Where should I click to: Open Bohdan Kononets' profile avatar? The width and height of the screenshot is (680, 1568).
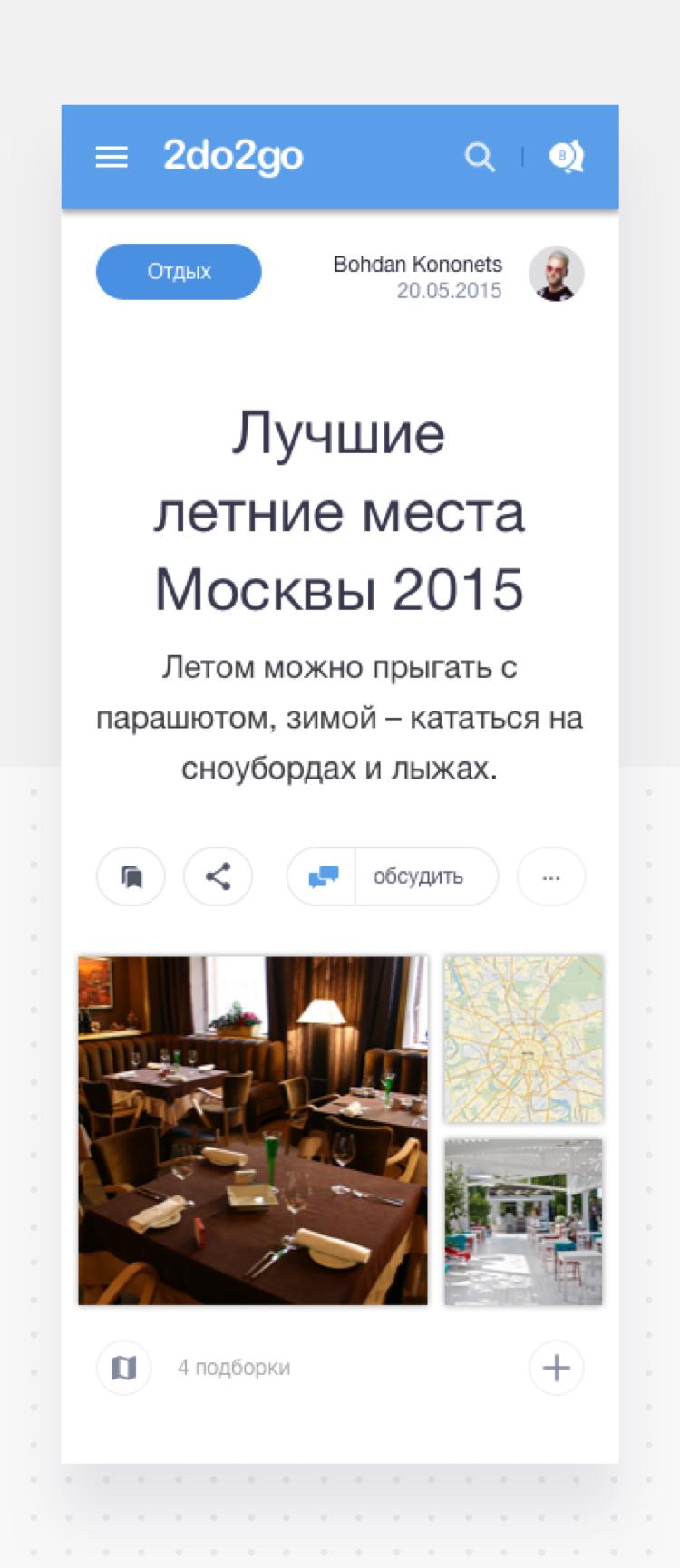[x=556, y=274]
